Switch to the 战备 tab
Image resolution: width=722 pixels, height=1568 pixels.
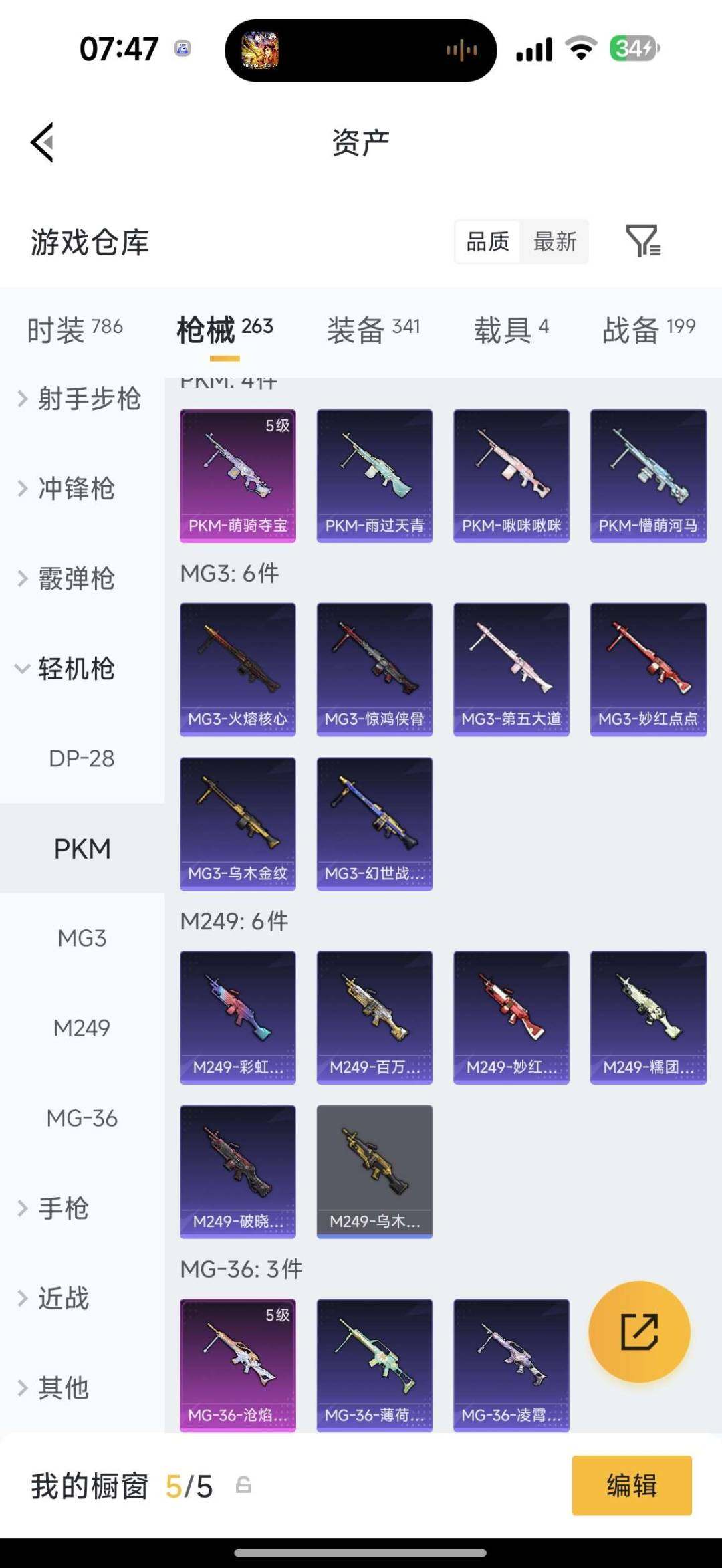tap(648, 329)
